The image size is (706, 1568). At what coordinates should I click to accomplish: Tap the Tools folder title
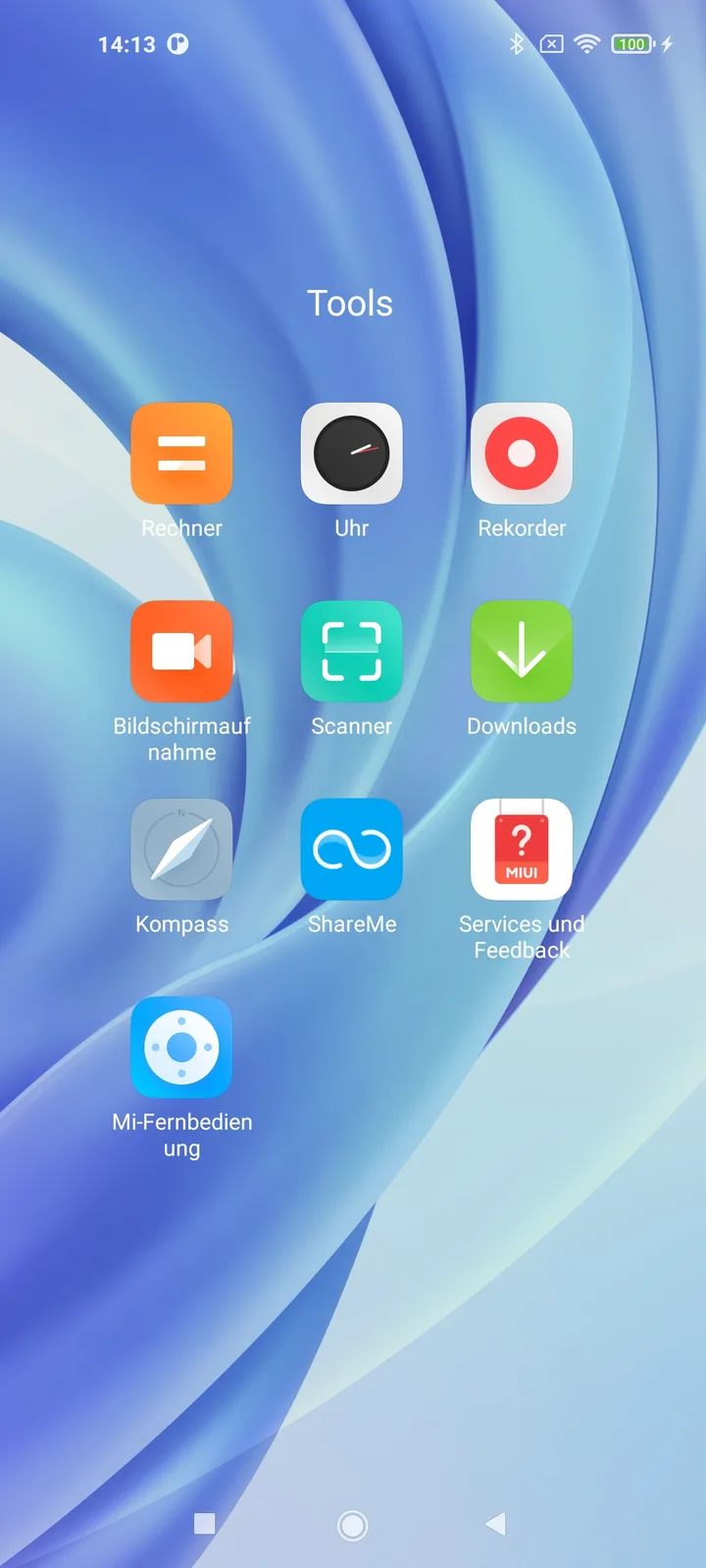(x=350, y=304)
